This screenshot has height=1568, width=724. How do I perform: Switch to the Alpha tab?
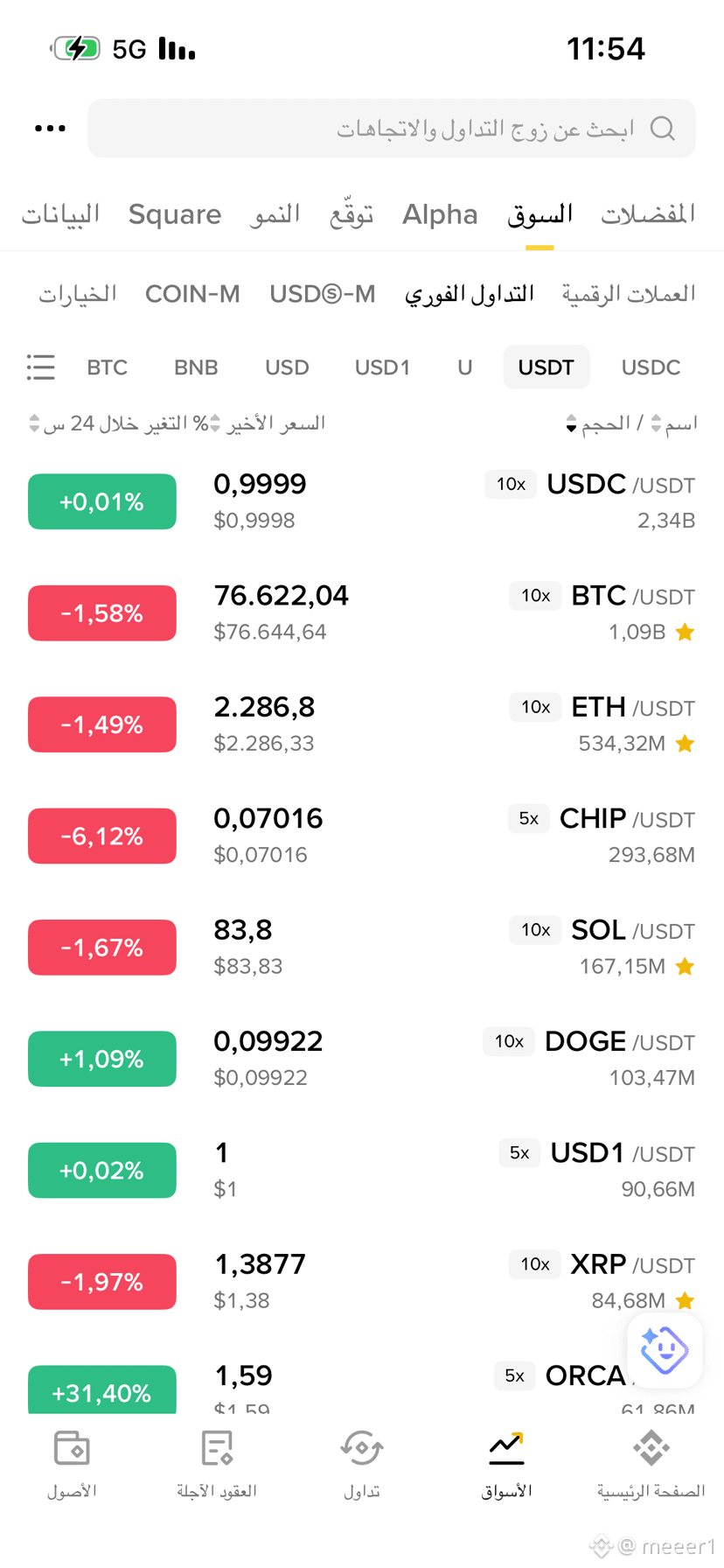[440, 214]
